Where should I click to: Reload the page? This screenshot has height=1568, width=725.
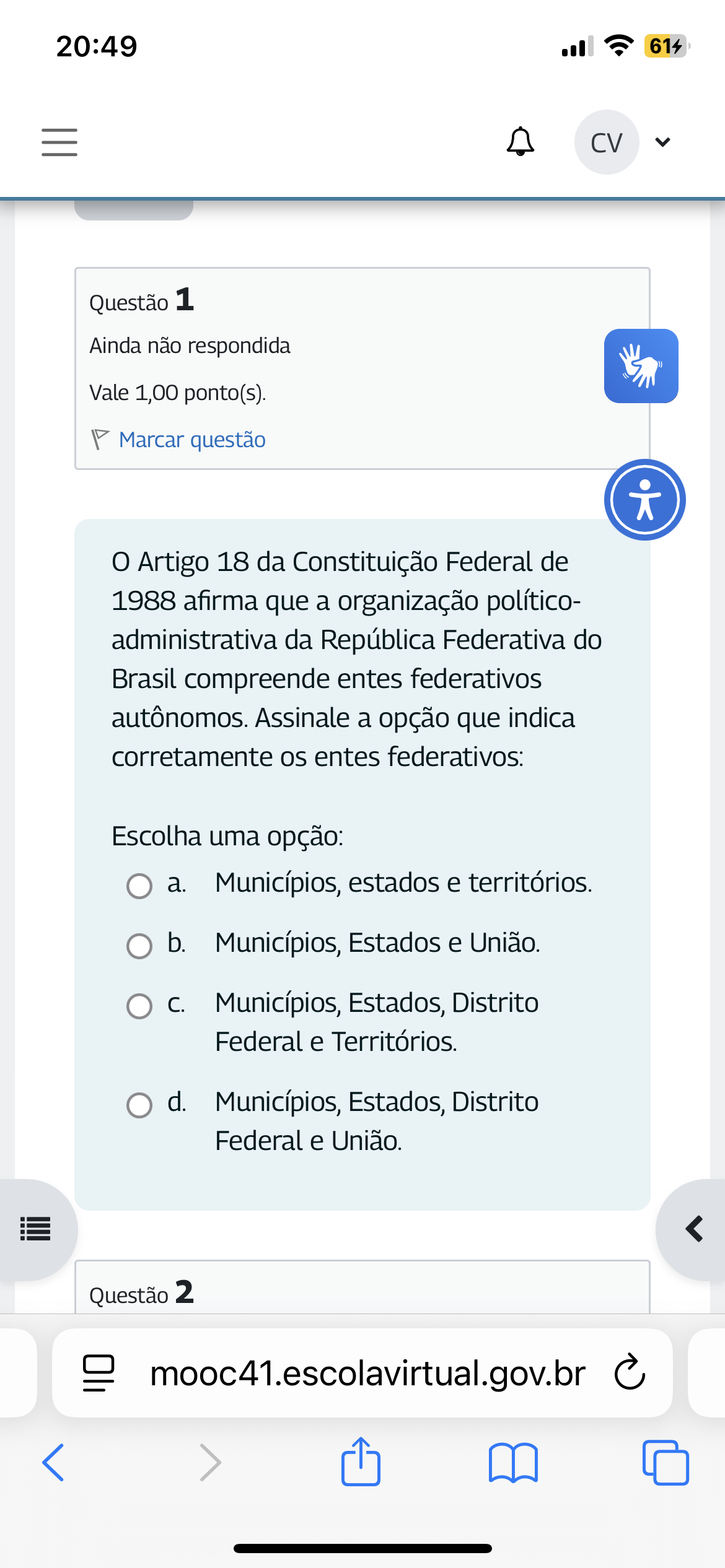630,1372
